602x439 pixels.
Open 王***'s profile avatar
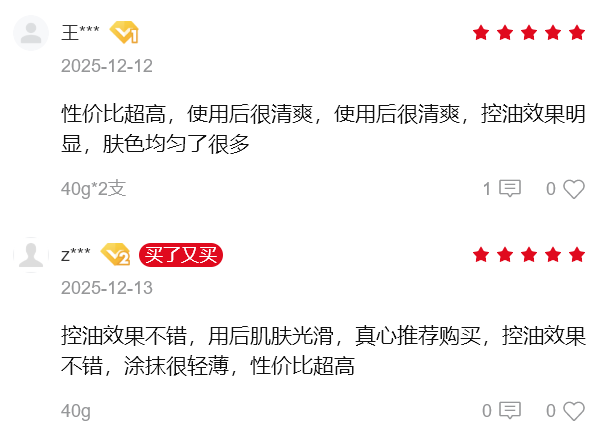point(32,34)
